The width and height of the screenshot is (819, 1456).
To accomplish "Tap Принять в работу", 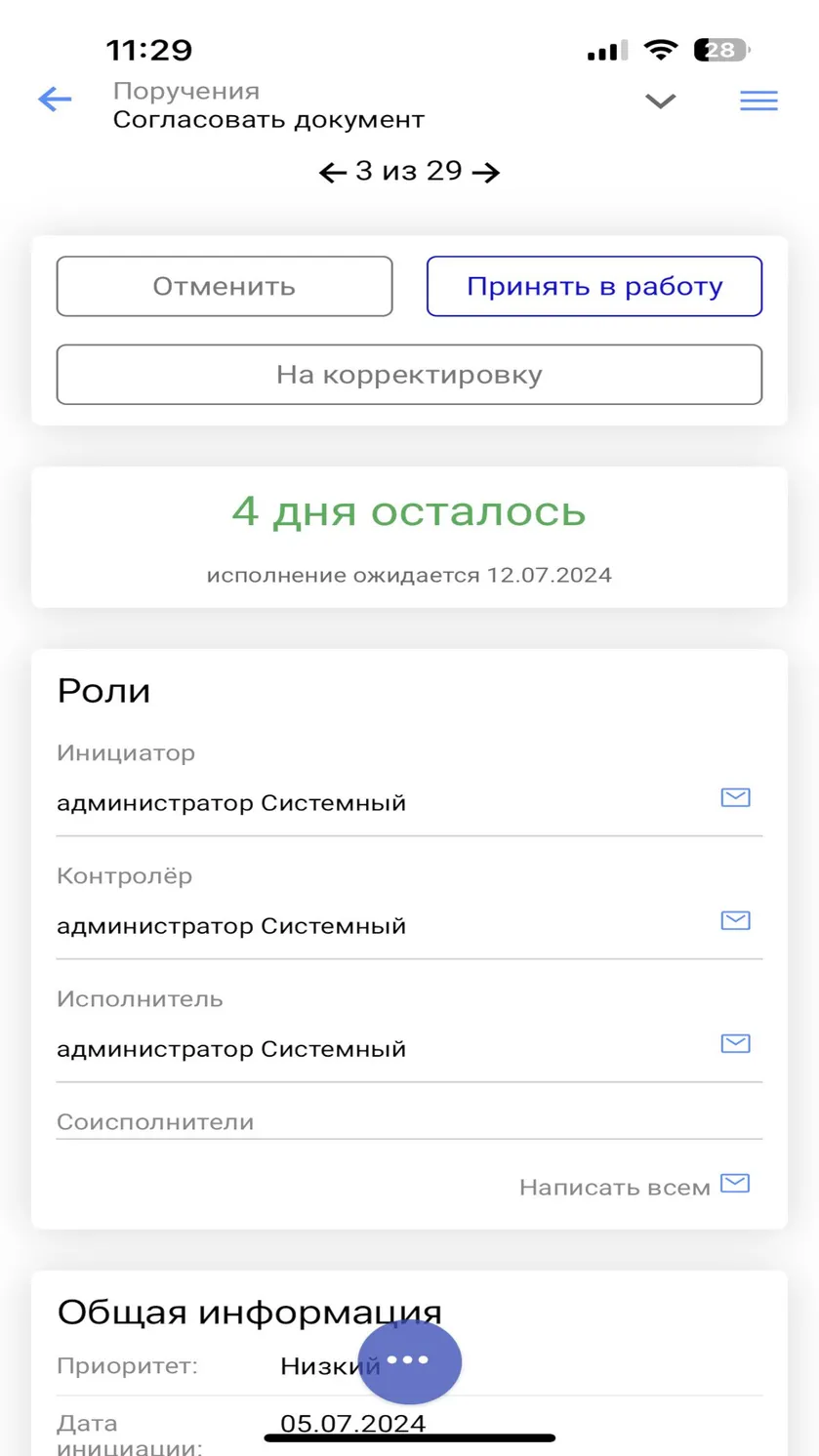I will coord(594,286).
